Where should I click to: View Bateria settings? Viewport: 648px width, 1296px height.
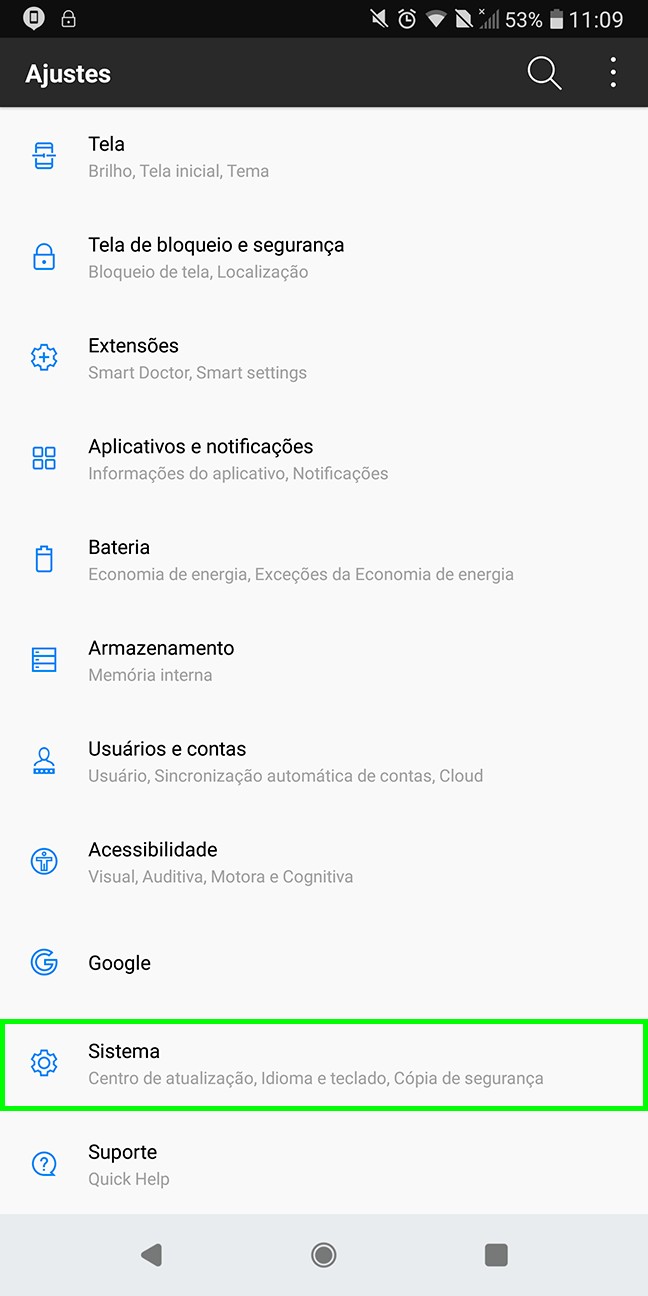pyautogui.click(x=324, y=560)
